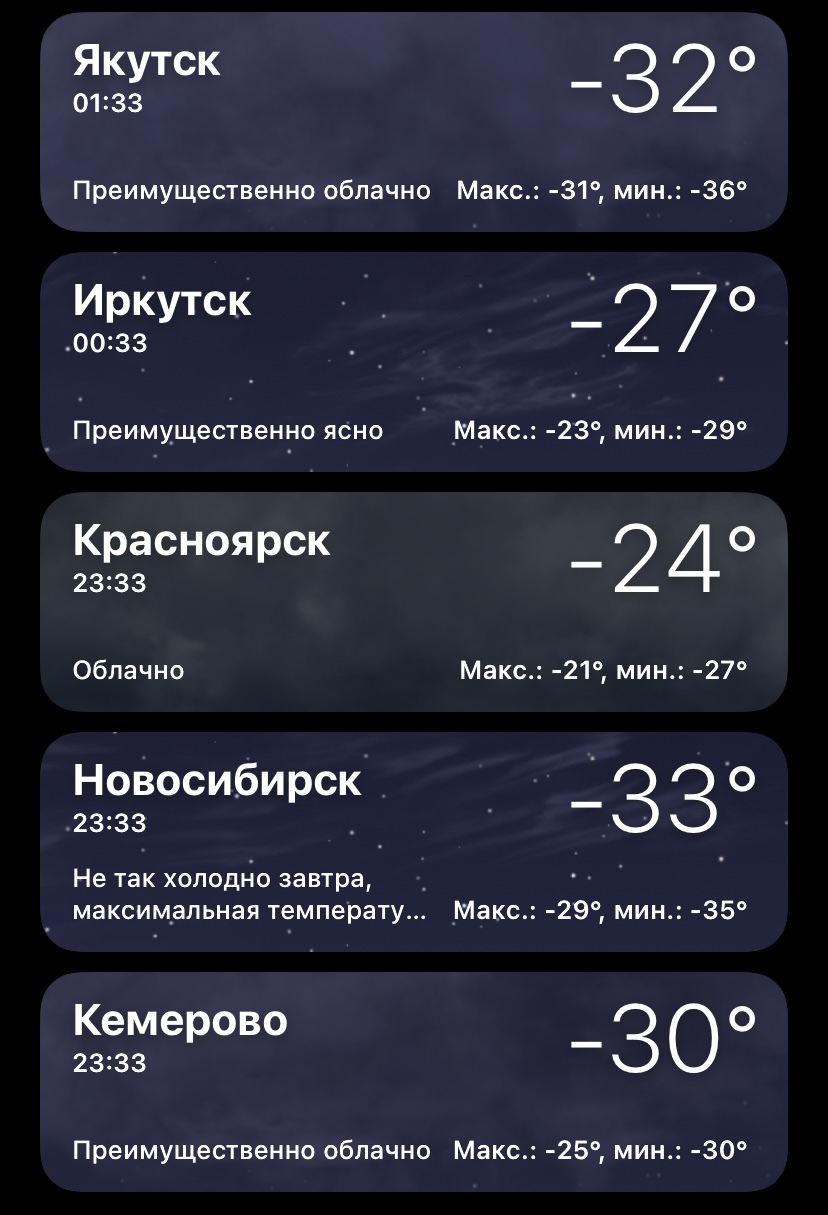The image size is (828, 1215).
Task: View Иркутск weather details
Action: [414, 362]
